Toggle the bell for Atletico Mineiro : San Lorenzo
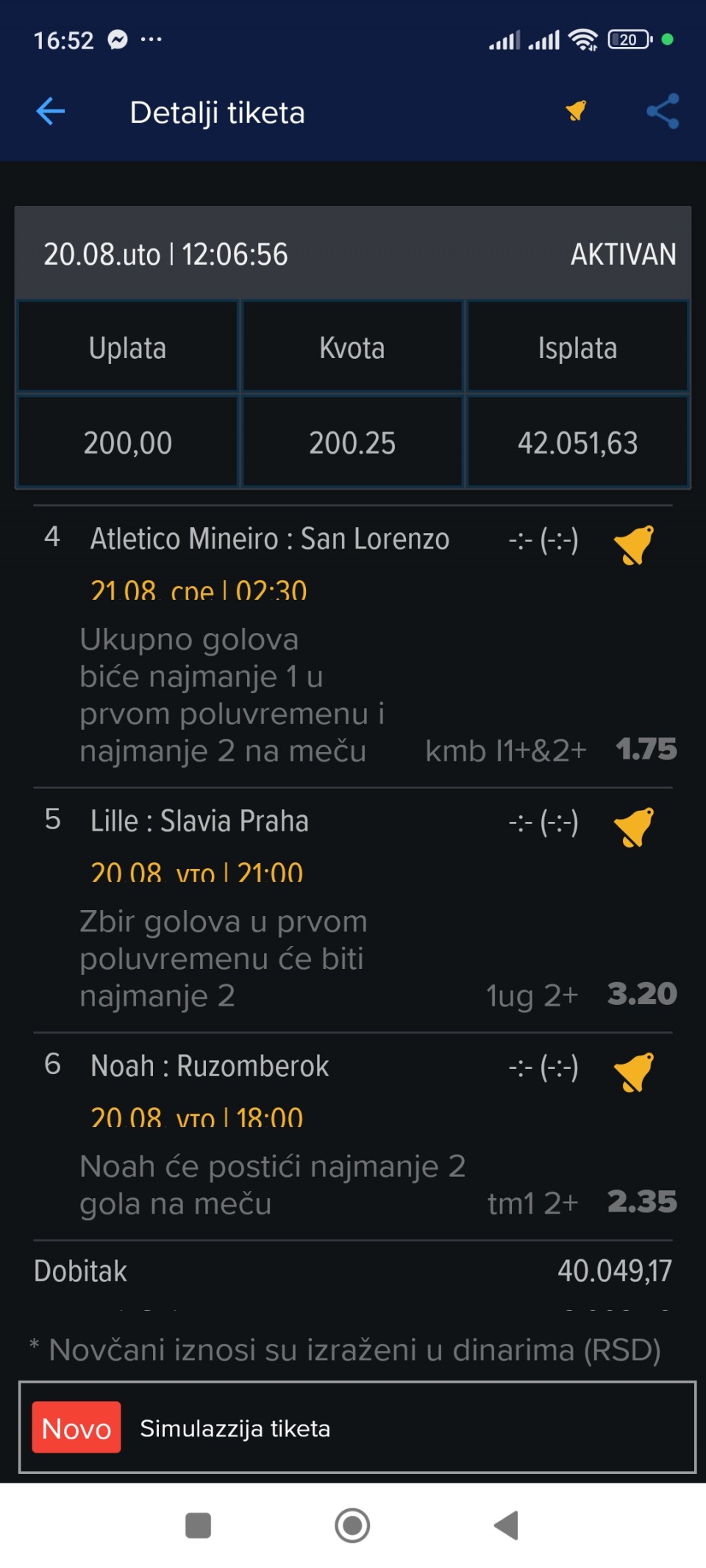The image size is (706, 1568). [633, 545]
